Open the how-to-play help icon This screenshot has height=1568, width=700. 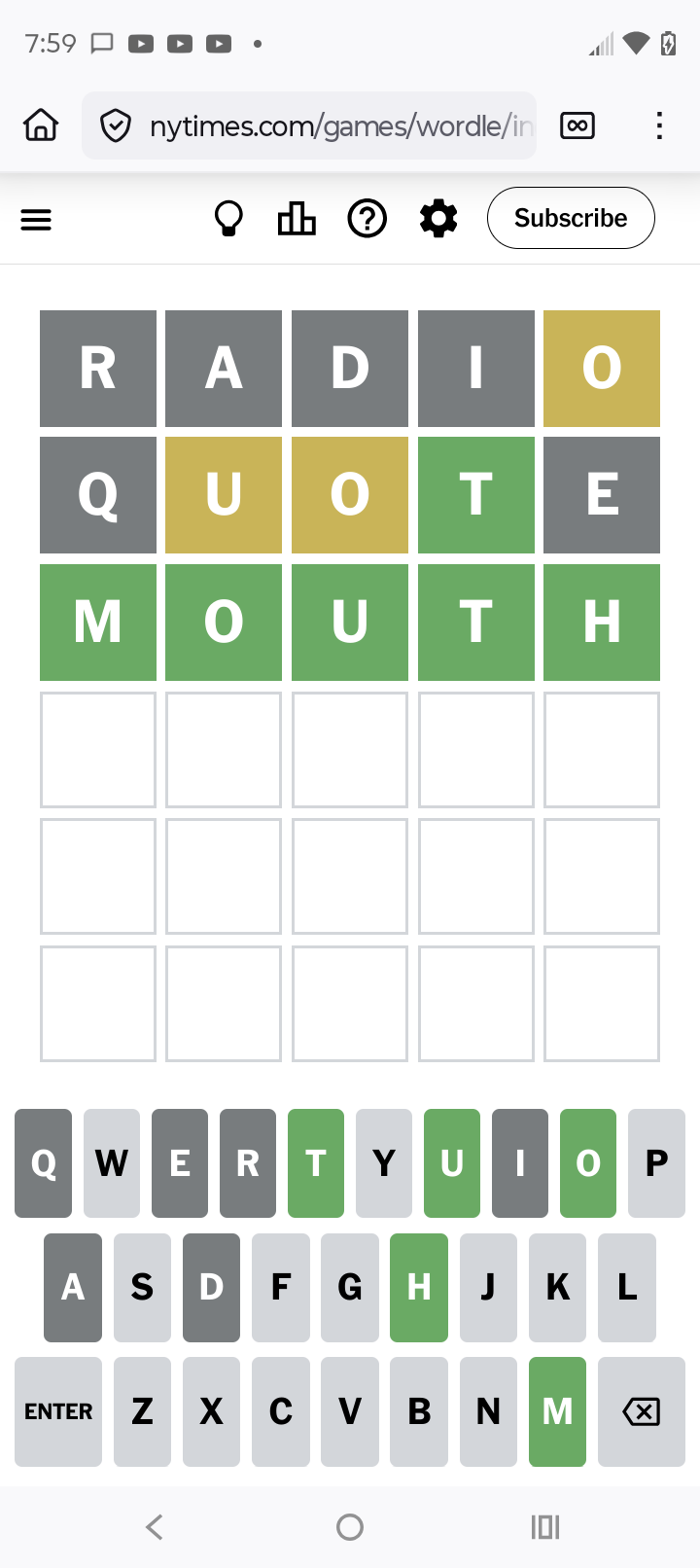367,219
